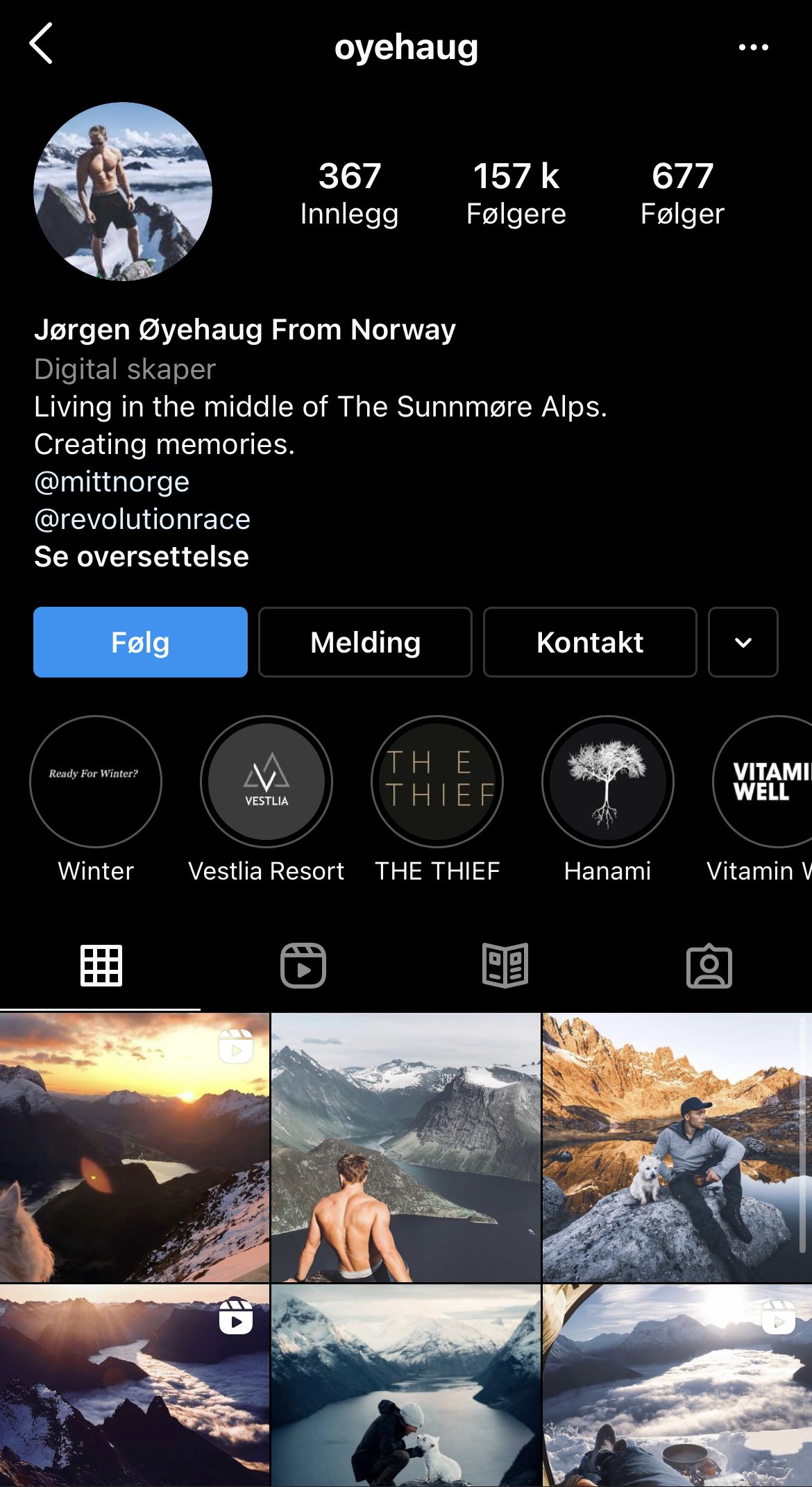Go back using the top-left arrow
This screenshot has width=812, height=1487.
pyautogui.click(x=42, y=44)
